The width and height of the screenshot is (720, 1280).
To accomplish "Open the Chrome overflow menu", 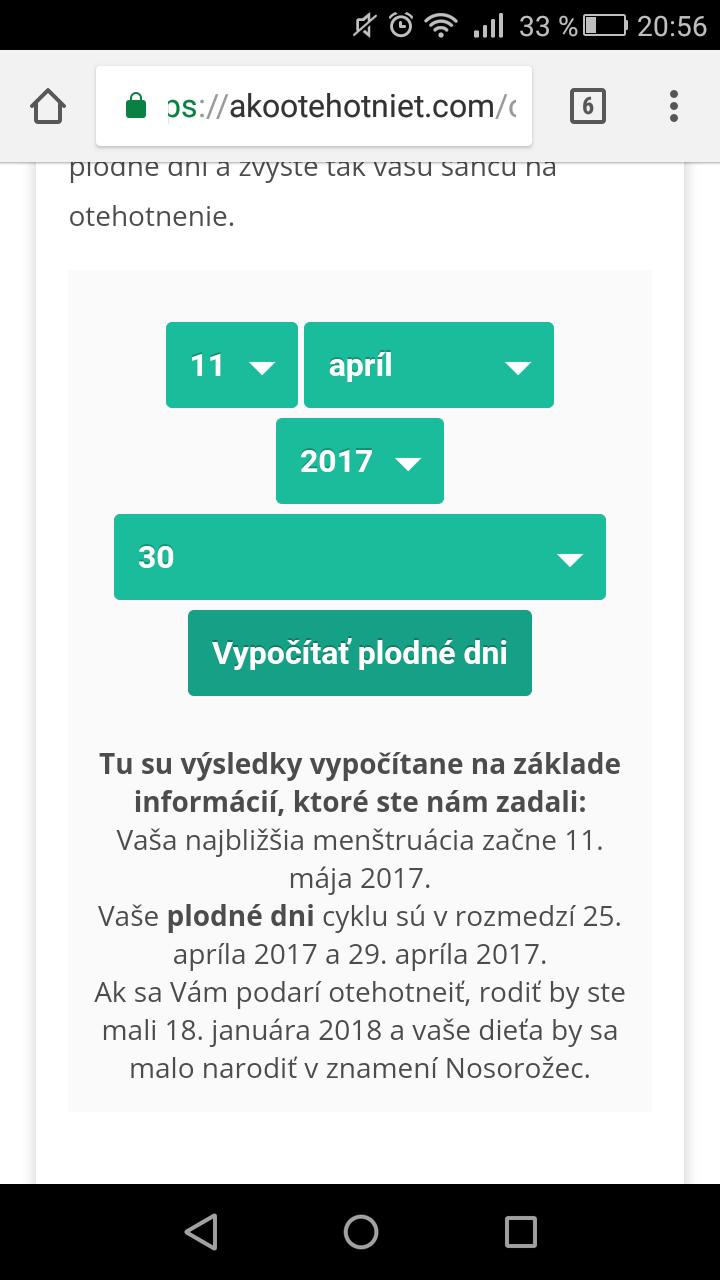I will click(673, 106).
